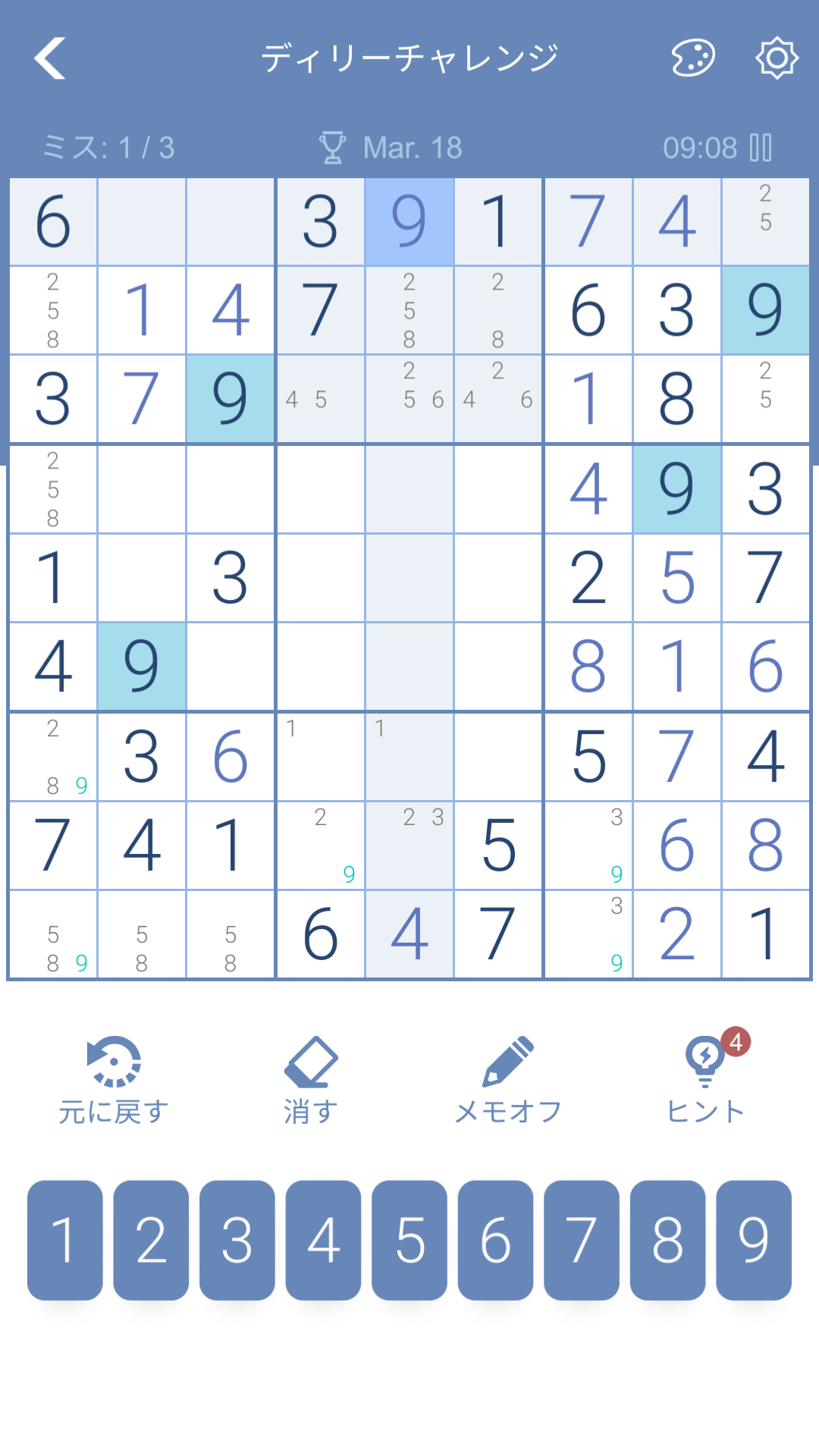Tap keypad number 9
The width and height of the screenshot is (819, 1456).
pyautogui.click(x=754, y=1240)
